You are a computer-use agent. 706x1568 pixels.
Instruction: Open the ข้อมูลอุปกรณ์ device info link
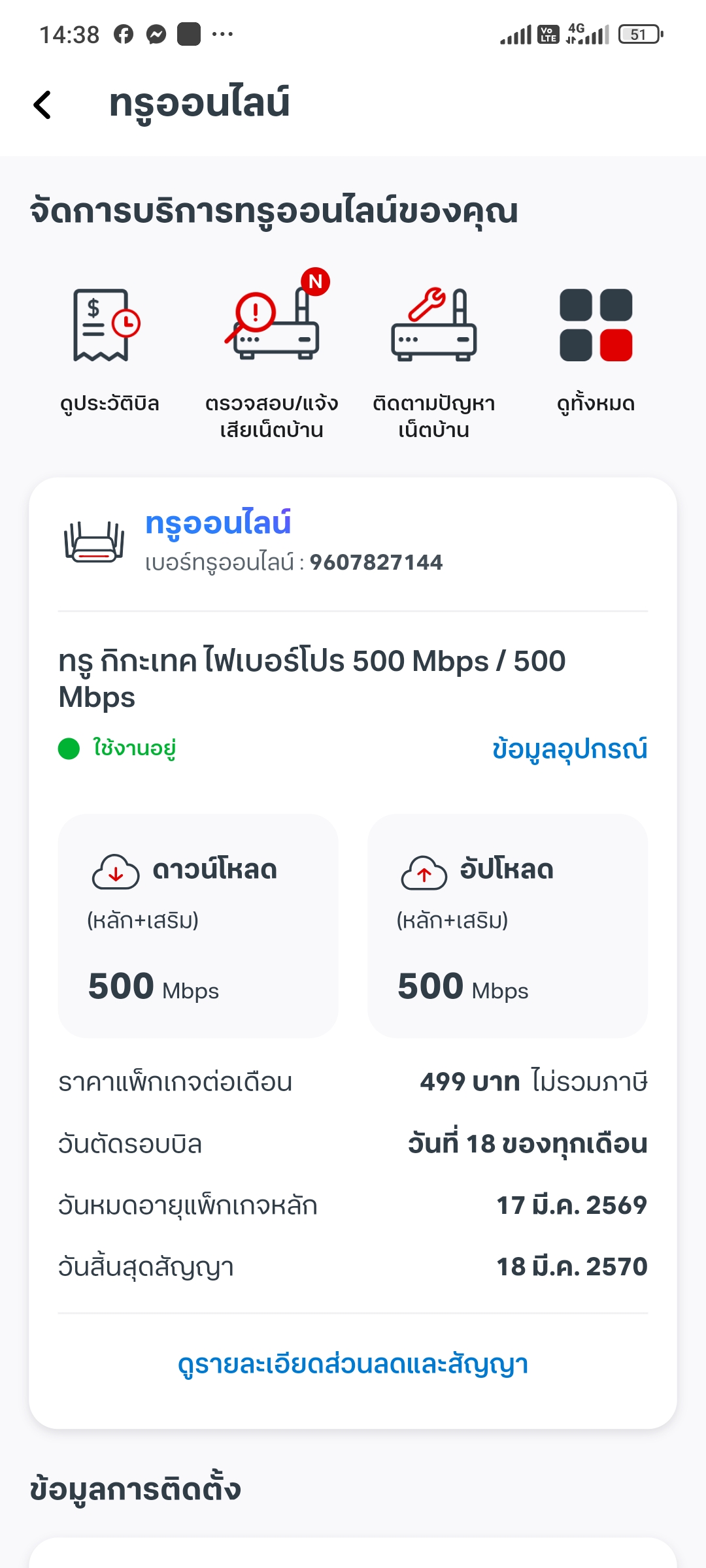[x=569, y=749]
